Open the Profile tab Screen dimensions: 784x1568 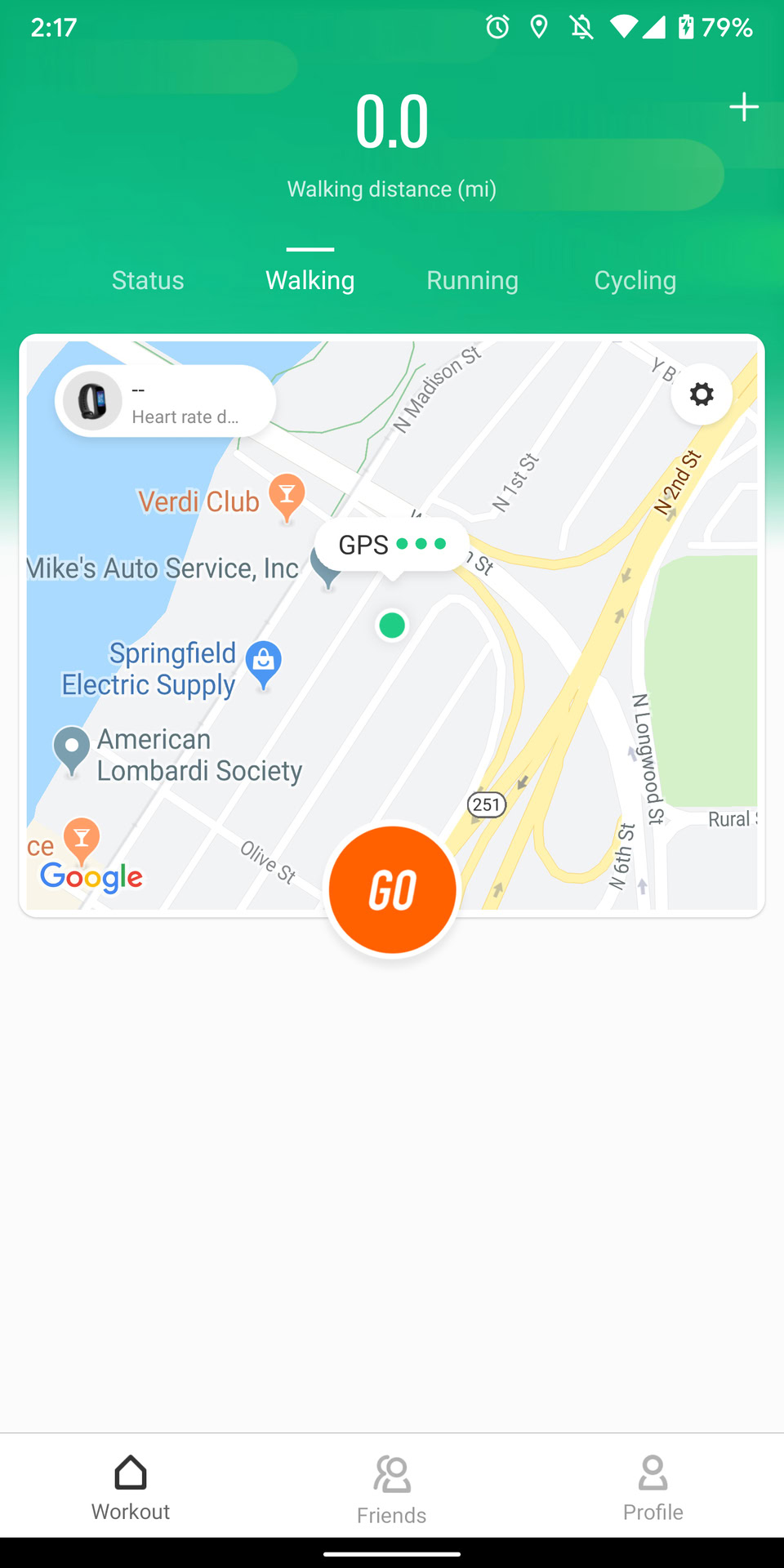pyautogui.click(x=653, y=1488)
